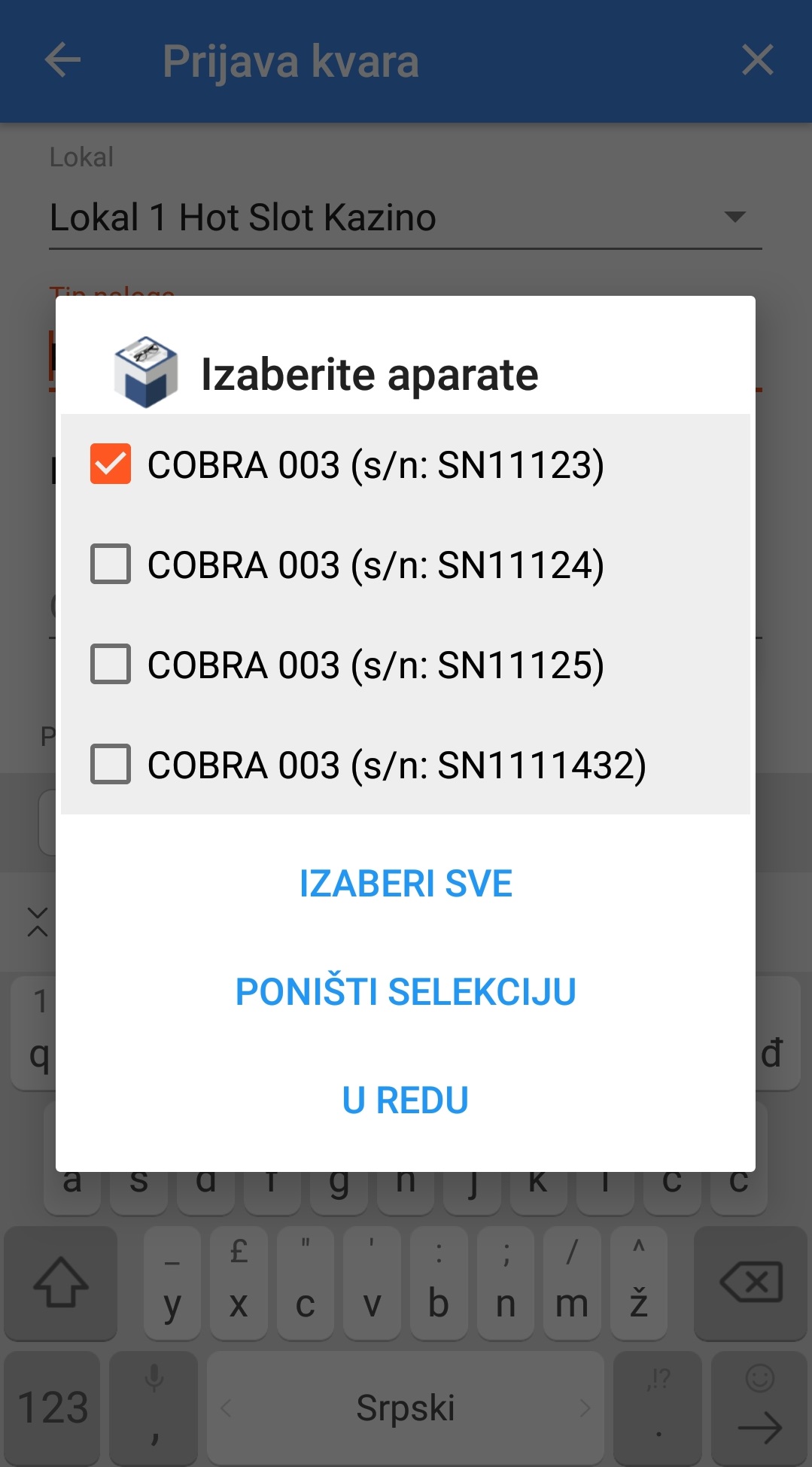Confirm with U REDU
Screen dimensions: 812x1467
click(x=406, y=1100)
